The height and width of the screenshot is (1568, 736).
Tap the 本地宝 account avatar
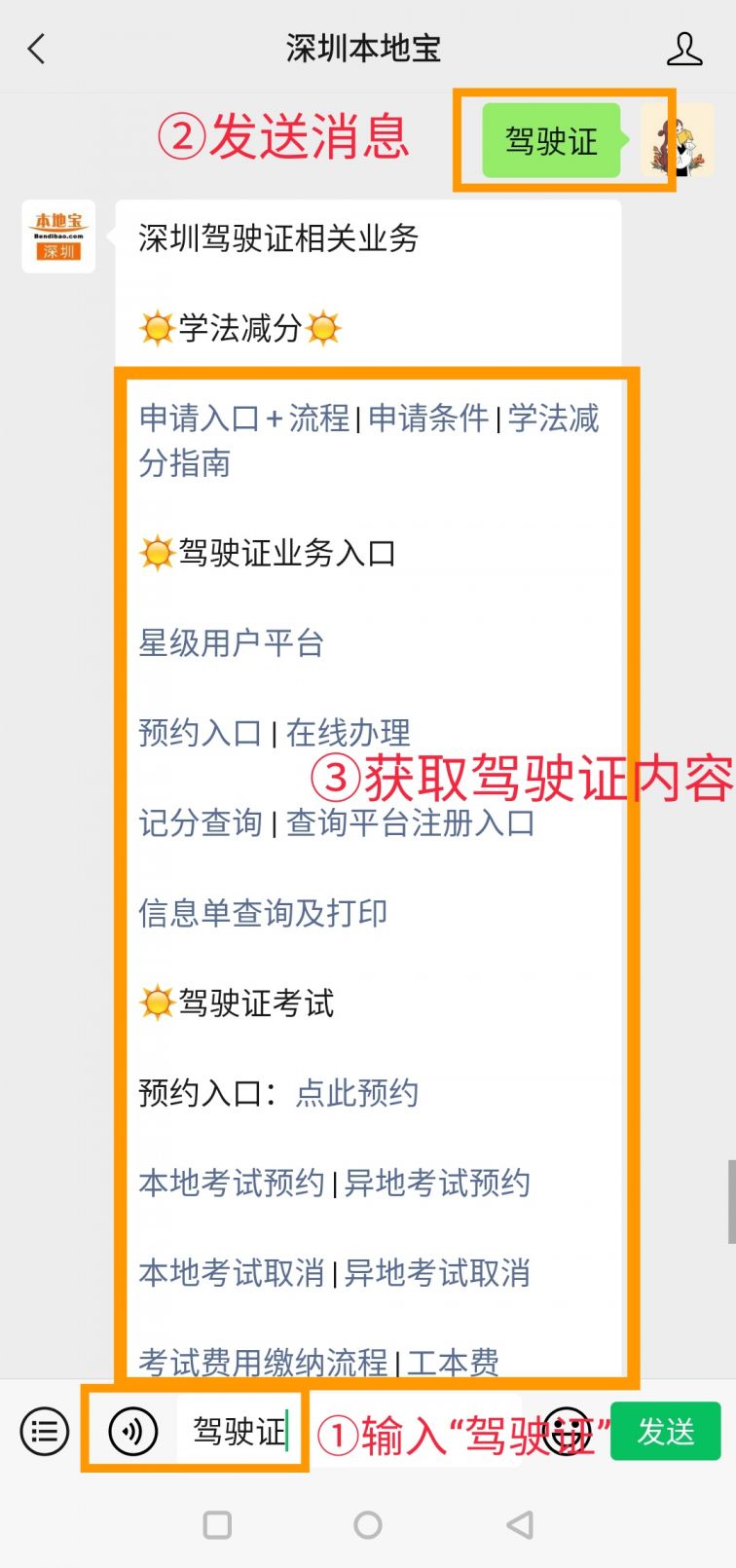click(58, 237)
